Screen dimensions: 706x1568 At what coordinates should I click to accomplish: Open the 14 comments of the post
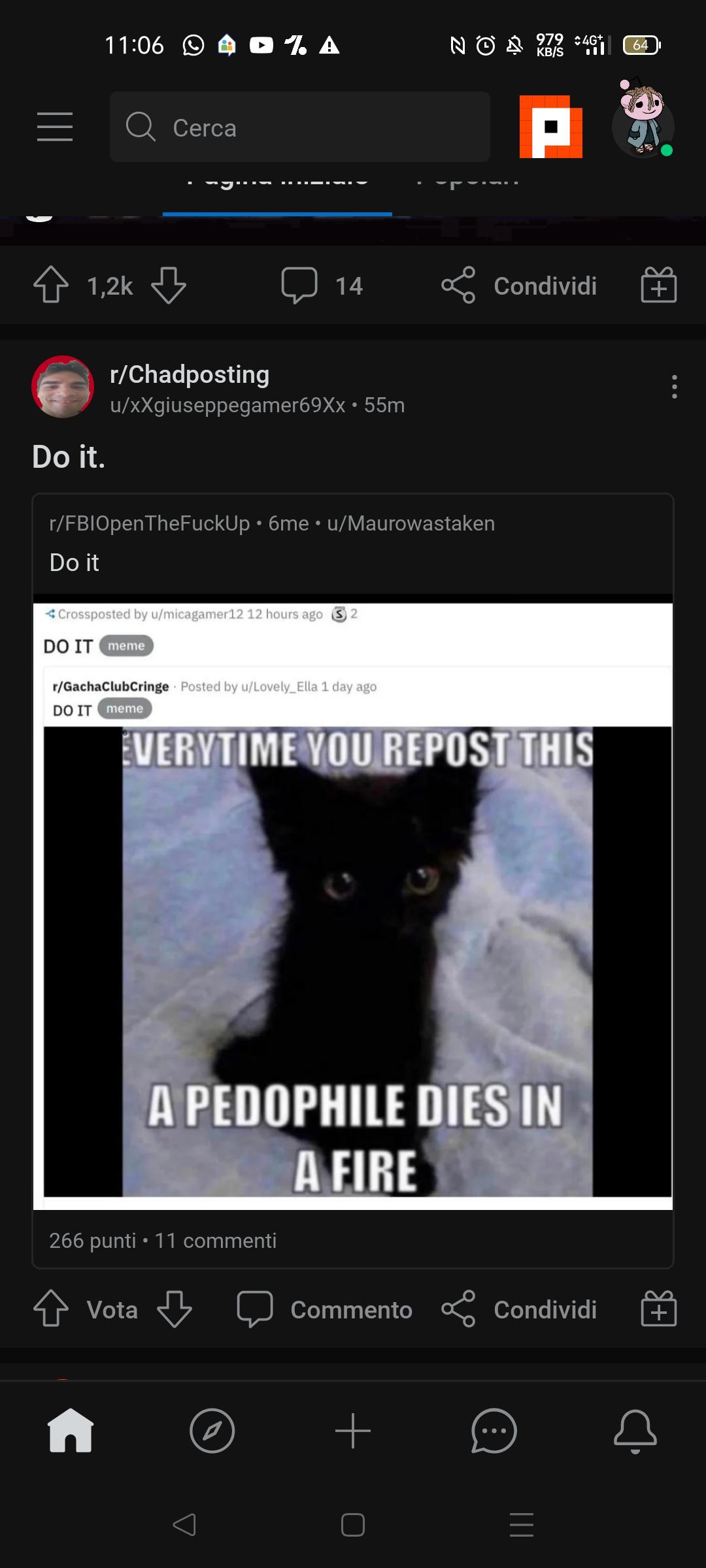[322, 286]
